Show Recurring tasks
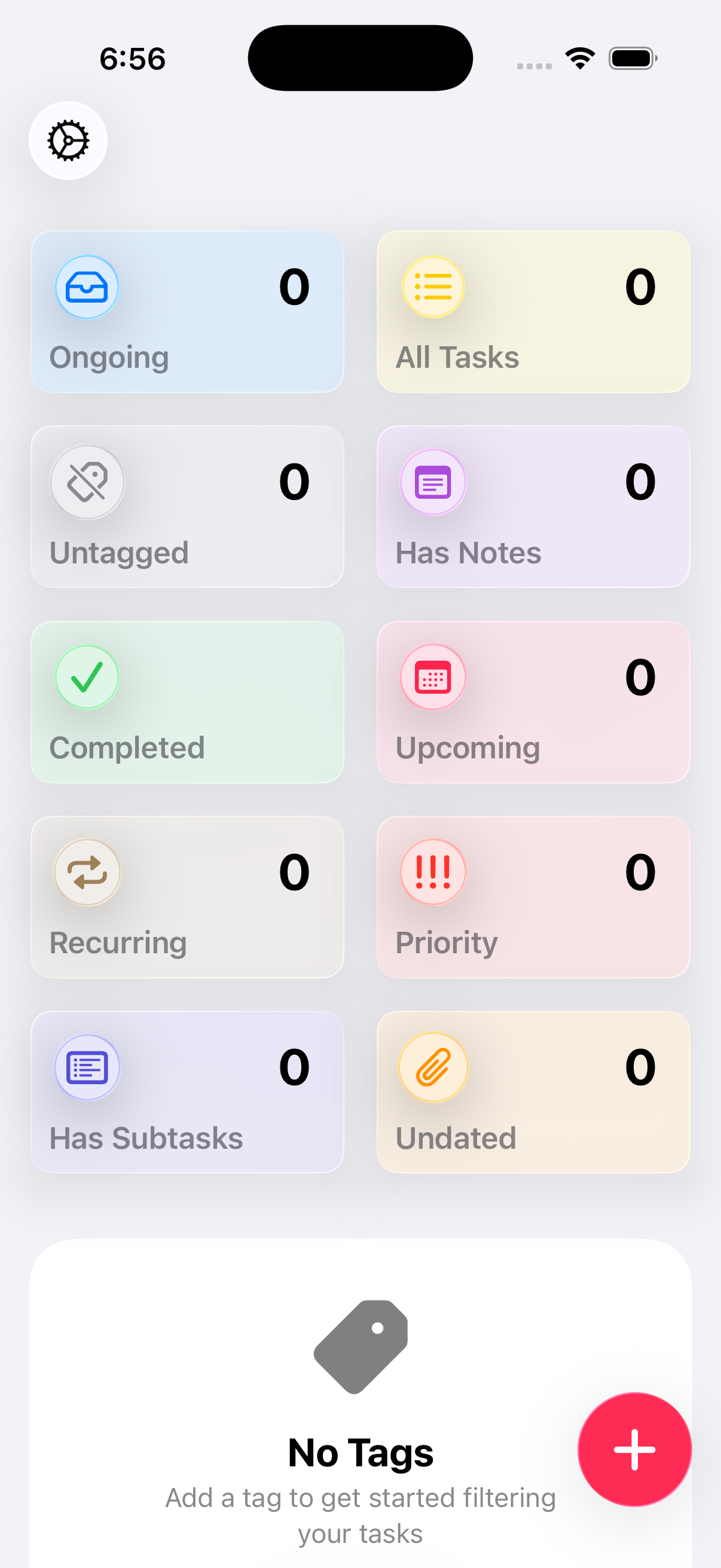The width and height of the screenshot is (721, 1568). coord(187,896)
